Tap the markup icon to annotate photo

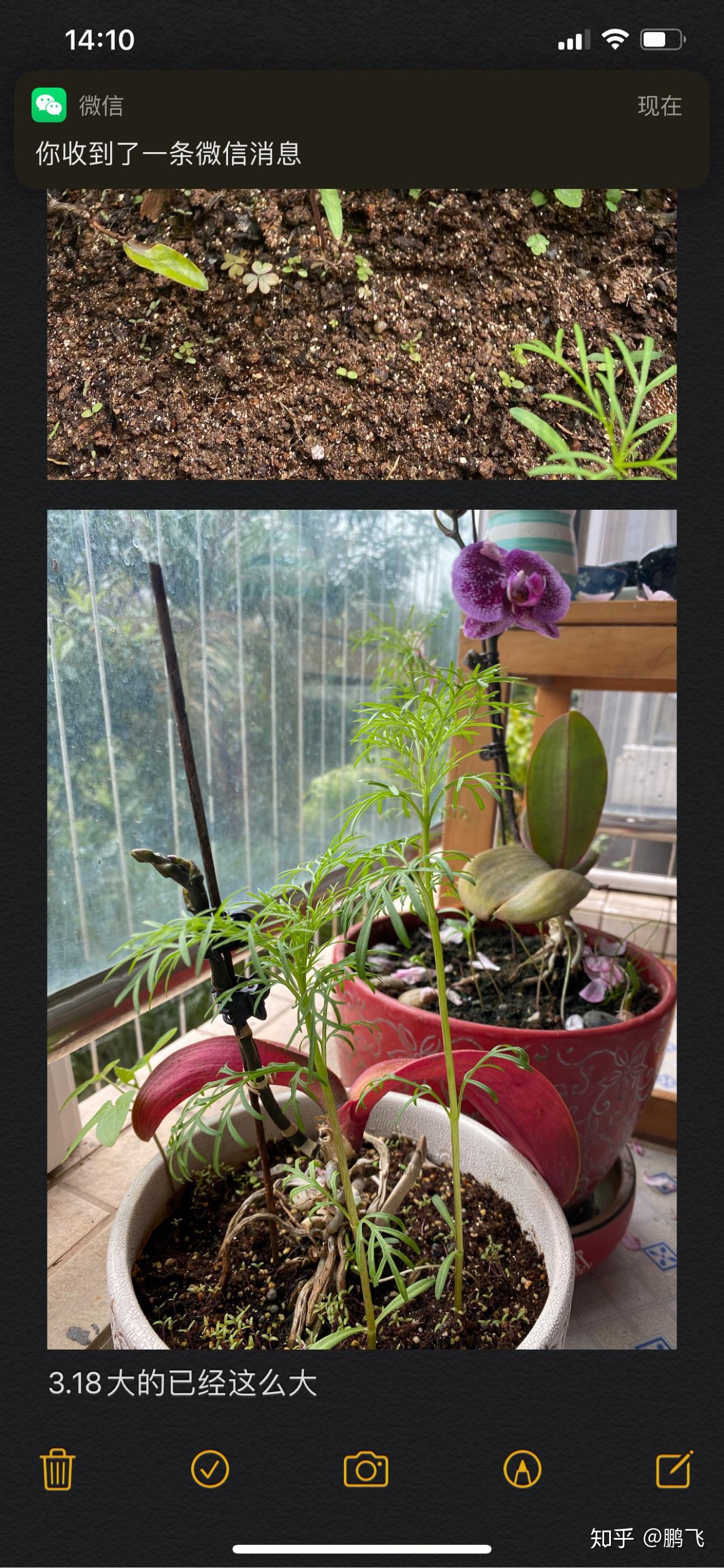[x=523, y=1468]
